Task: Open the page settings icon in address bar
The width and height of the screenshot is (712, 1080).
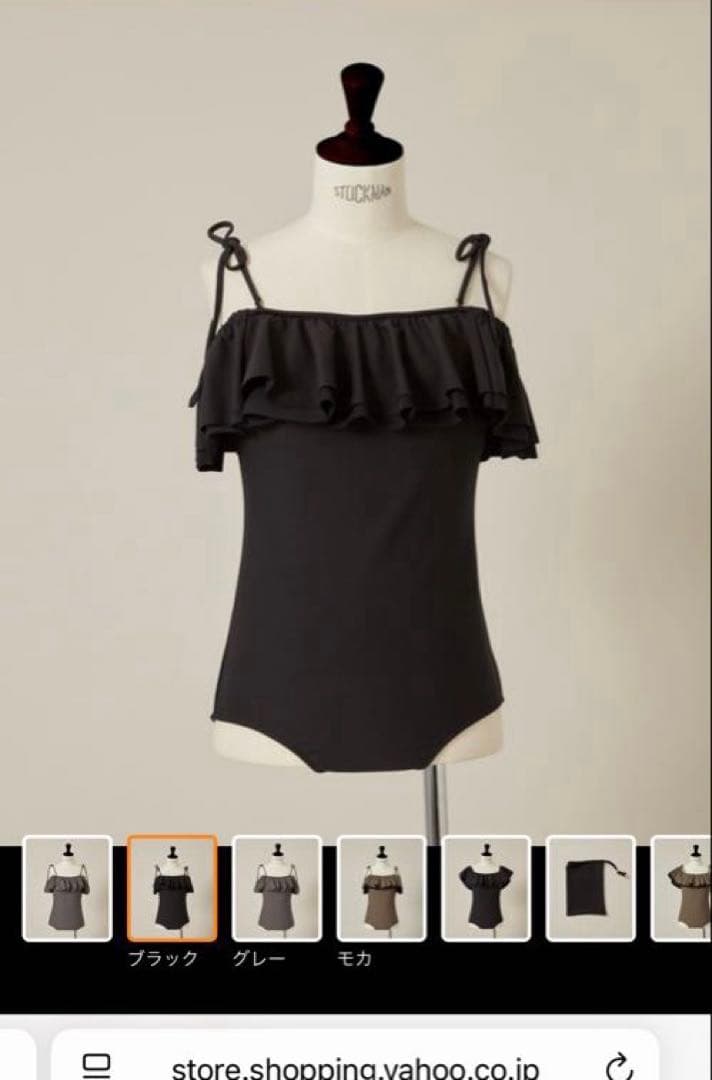Action: pyautogui.click(x=97, y=1066)
